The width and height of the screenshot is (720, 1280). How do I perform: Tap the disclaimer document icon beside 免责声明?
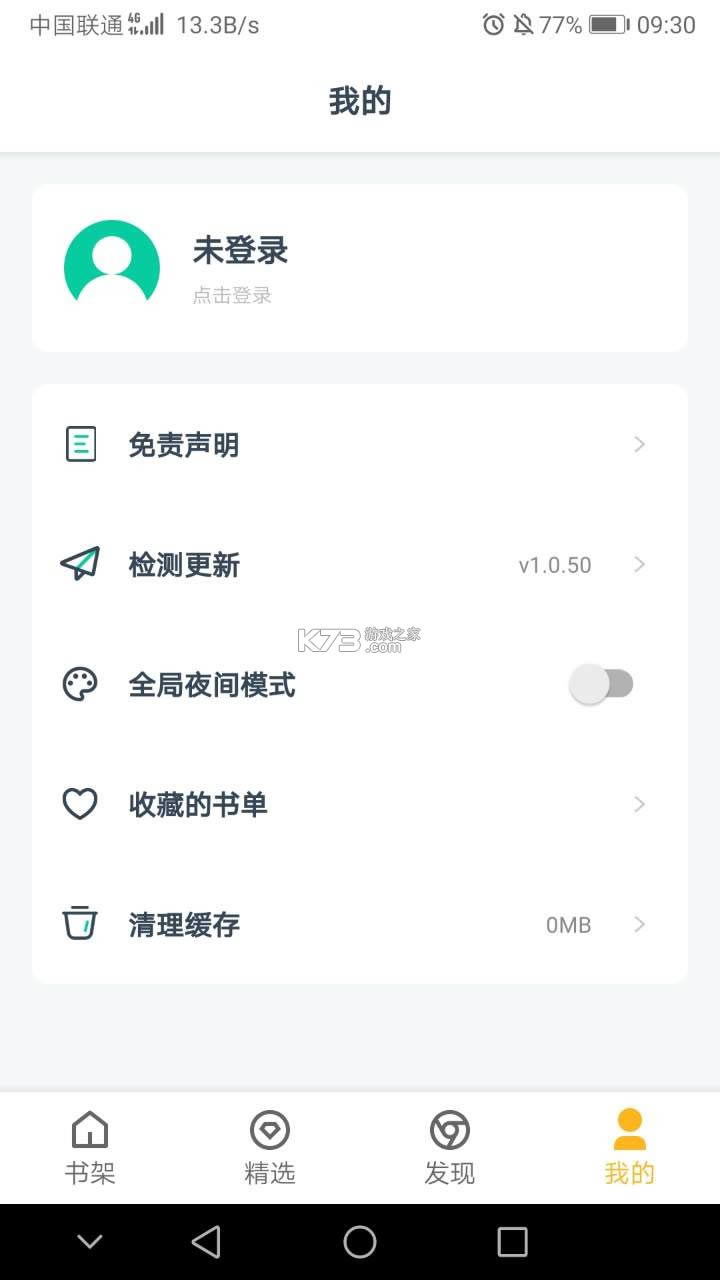[80, 444]
